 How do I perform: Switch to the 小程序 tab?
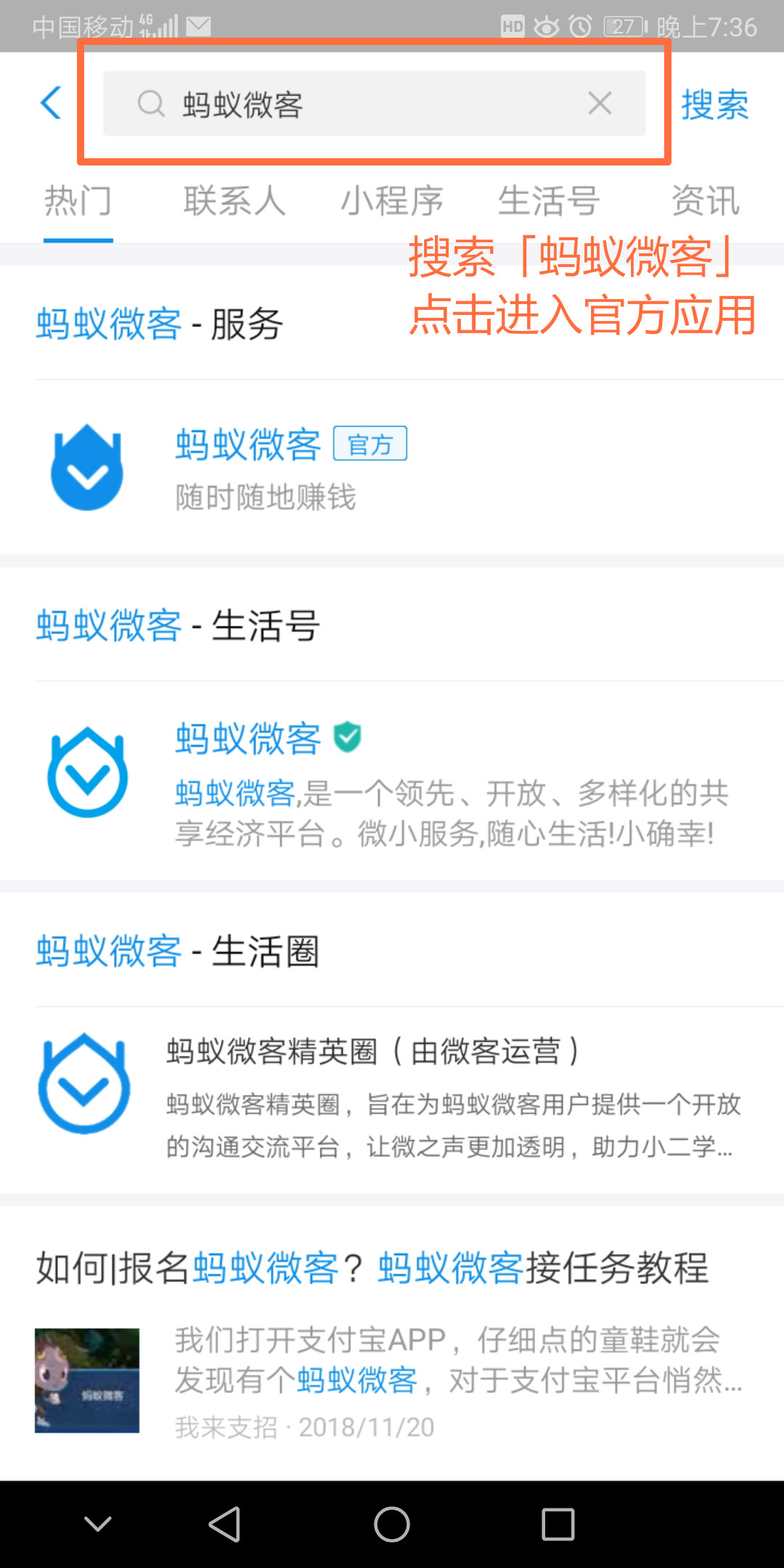click(391, 201)
